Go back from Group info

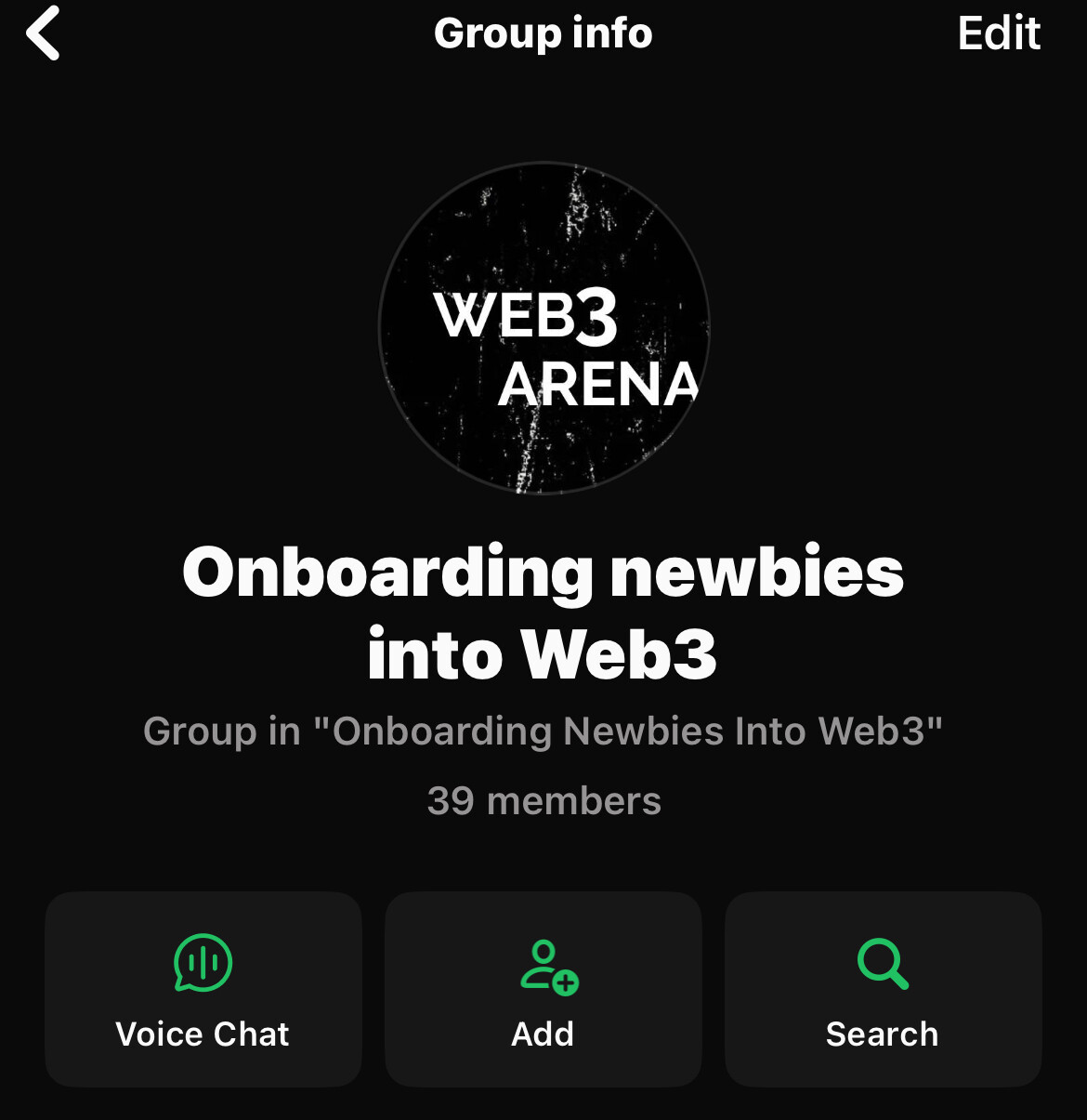(43, 33)
